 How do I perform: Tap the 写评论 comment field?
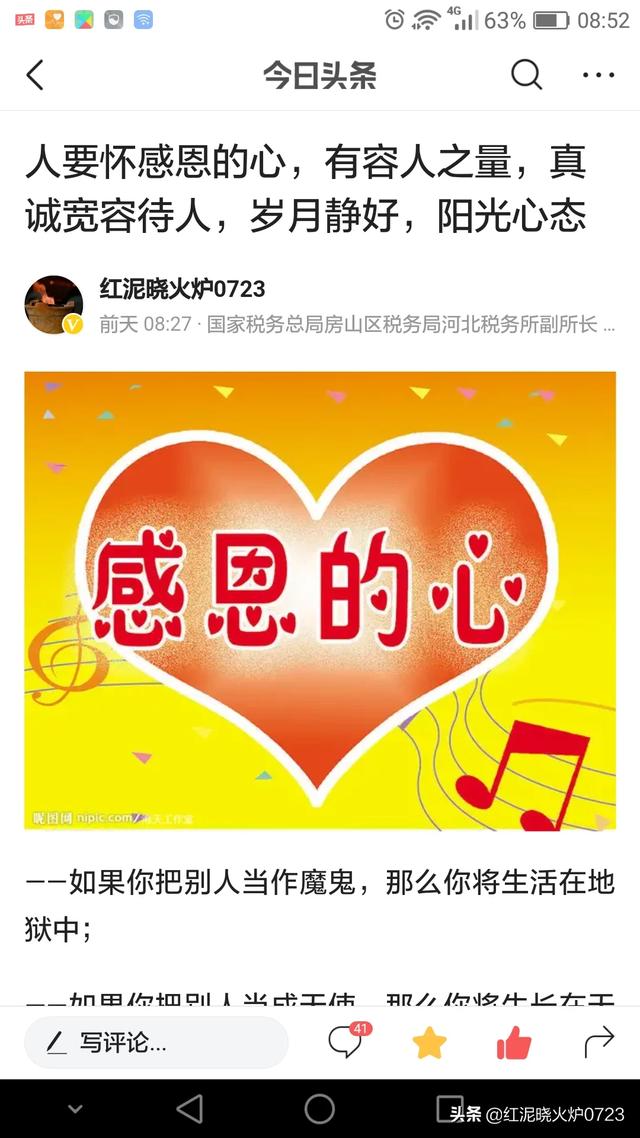(156, 1043)
